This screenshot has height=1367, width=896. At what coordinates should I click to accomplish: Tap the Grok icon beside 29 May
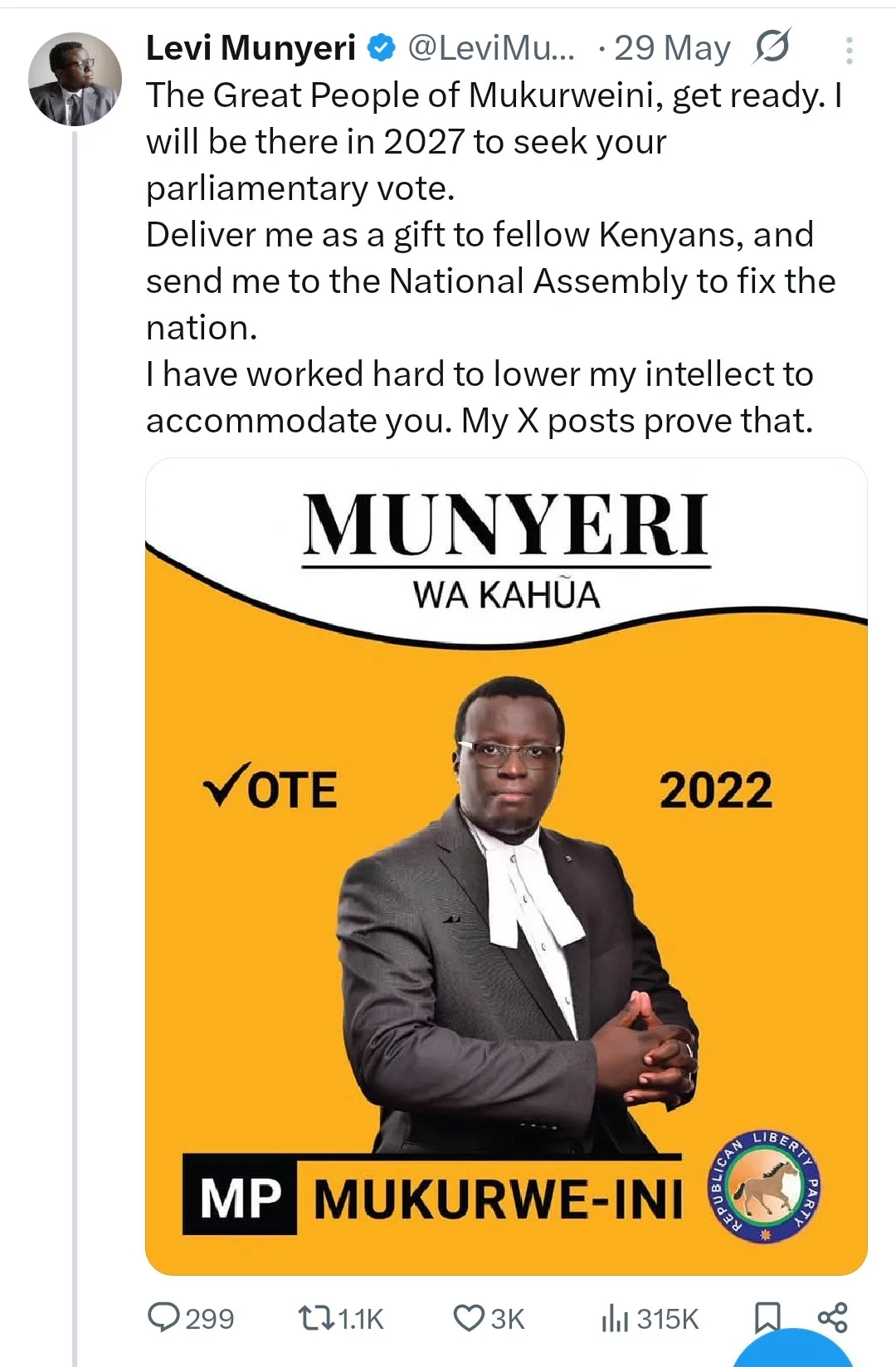point(771,48)
